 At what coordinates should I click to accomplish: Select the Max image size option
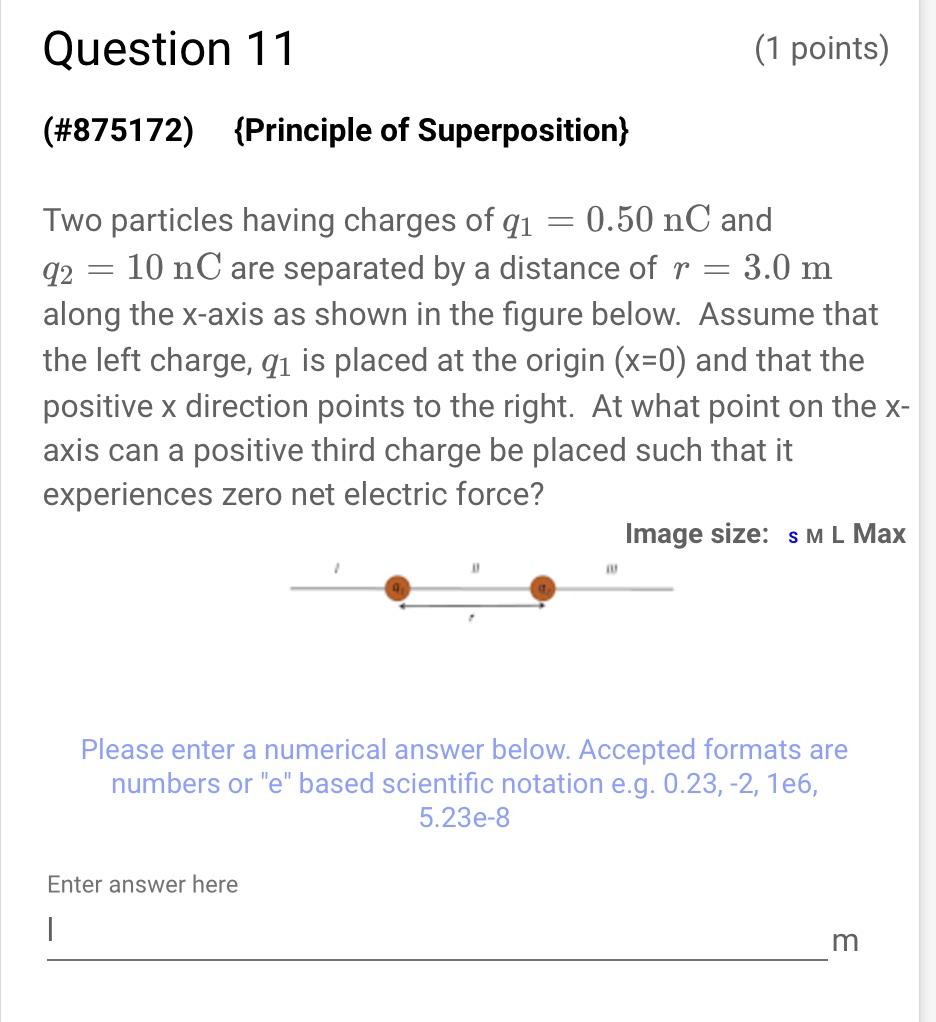point(879,534)
